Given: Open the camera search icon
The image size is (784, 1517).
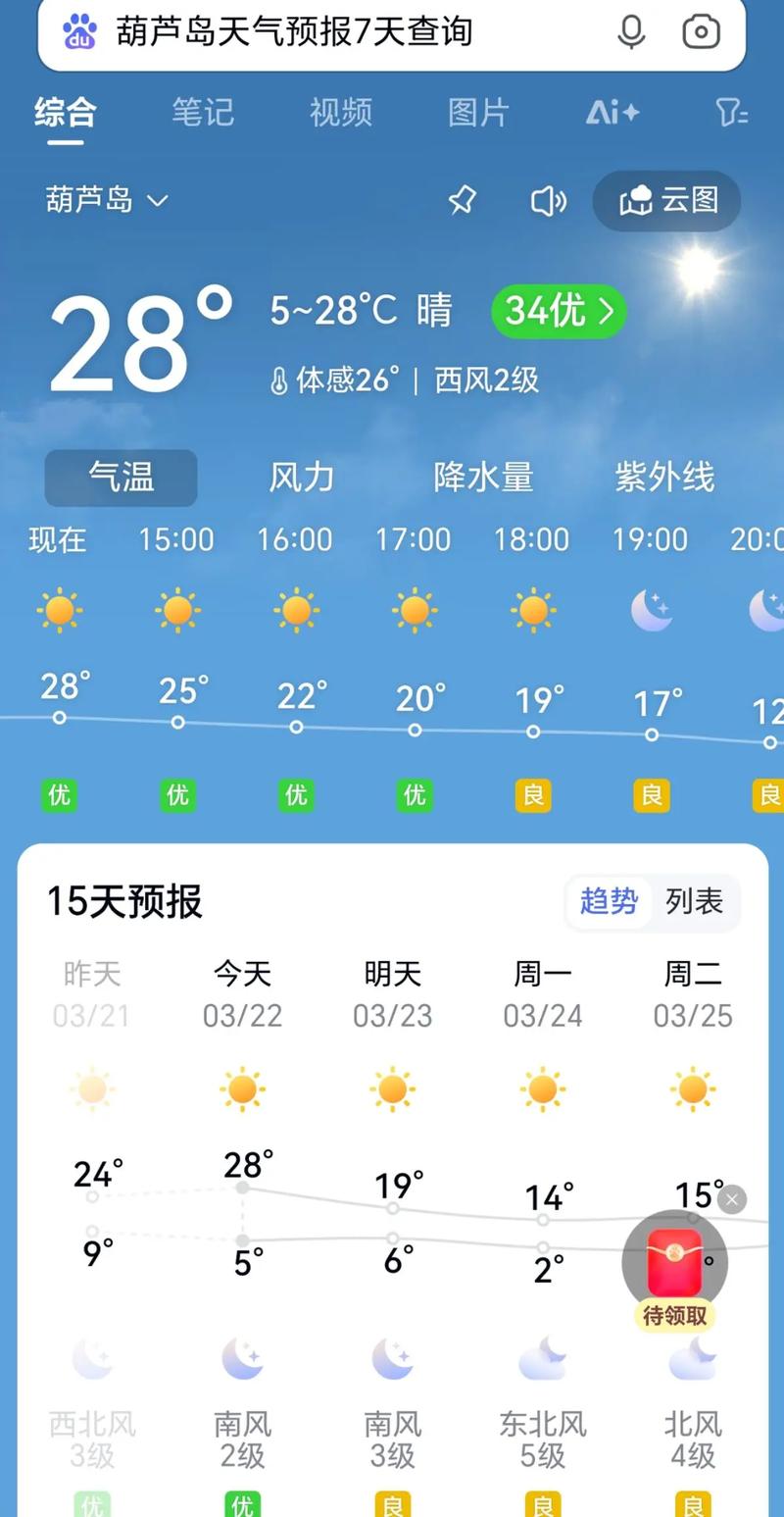Looking at the screenshot, I should point(700,31).
